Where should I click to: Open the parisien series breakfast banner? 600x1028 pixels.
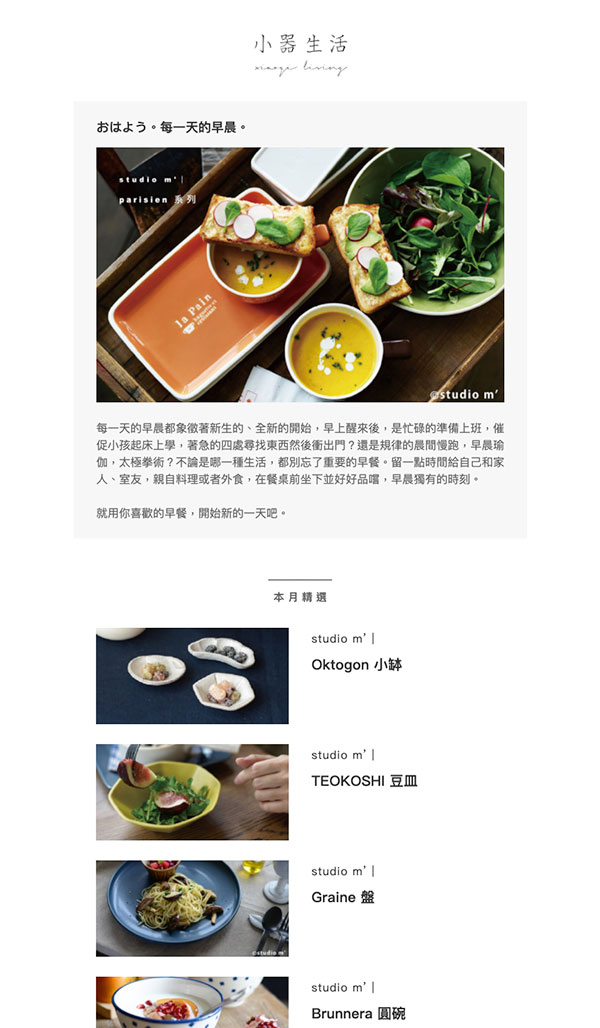pyautogui.click(x=300, y=275)
